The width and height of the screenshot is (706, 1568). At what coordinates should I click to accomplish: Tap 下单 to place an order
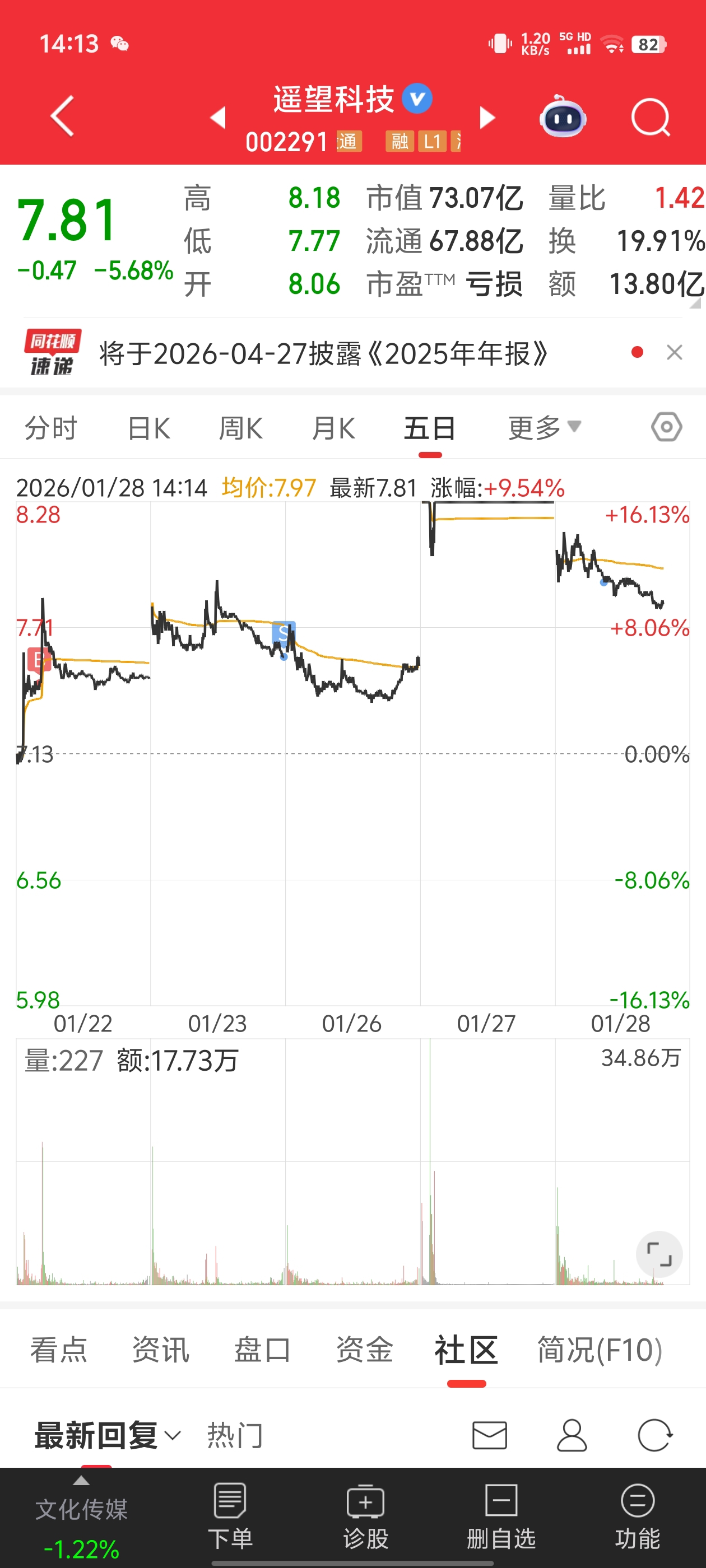pos(230,1516)
